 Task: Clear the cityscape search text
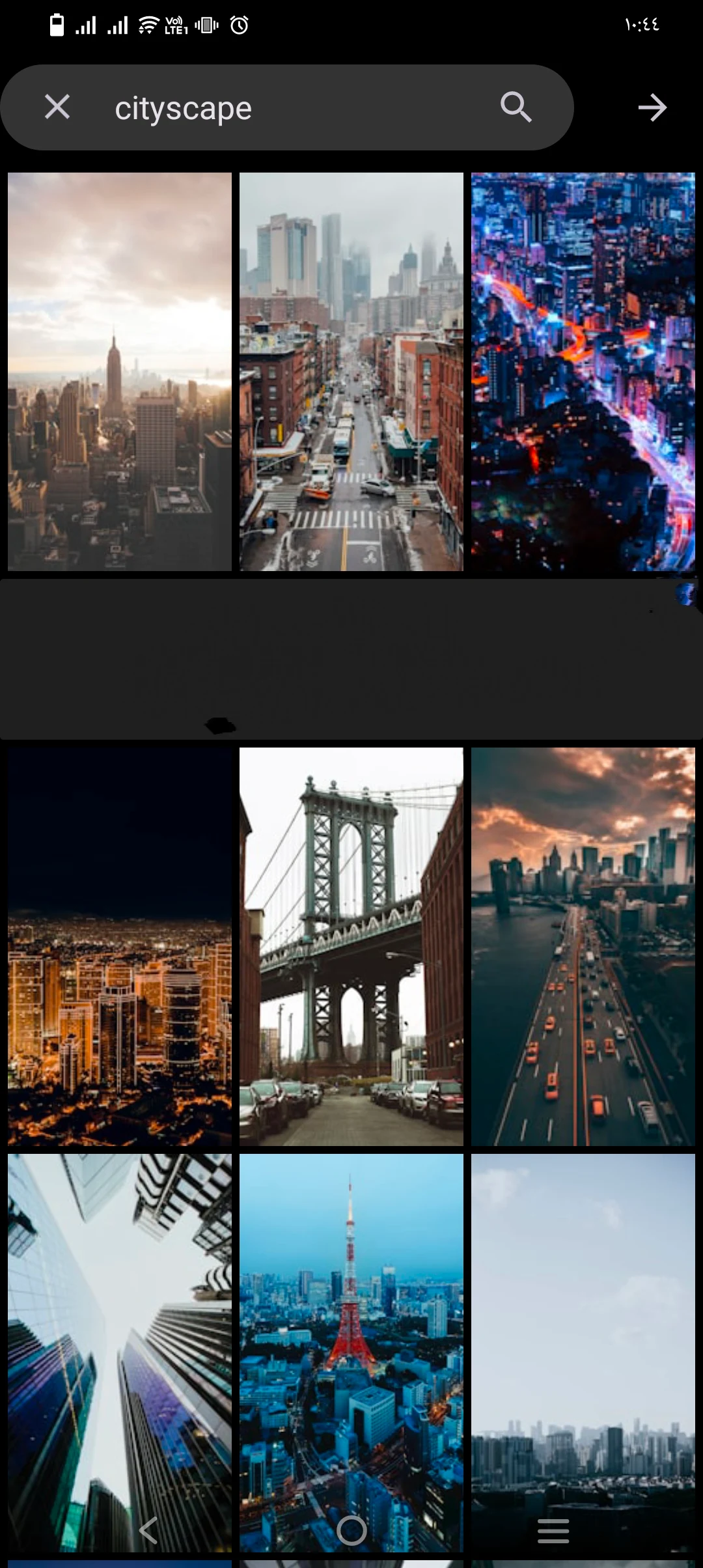coord(57,107)
